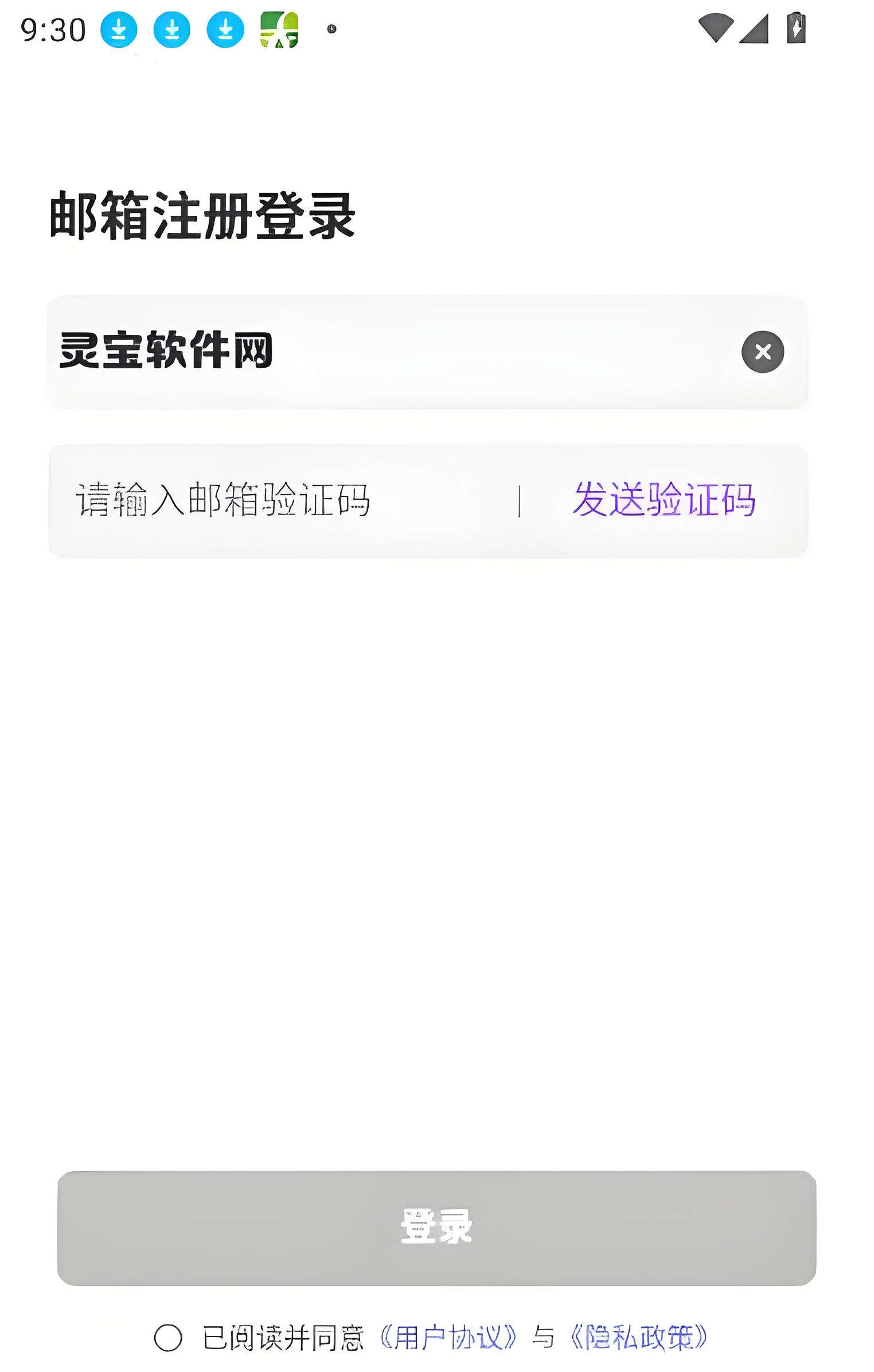The width and height of the screenshot is (874, 1372).
Task: Tap 发送验证码 to send verification code
Action: (x=663, y=501)
